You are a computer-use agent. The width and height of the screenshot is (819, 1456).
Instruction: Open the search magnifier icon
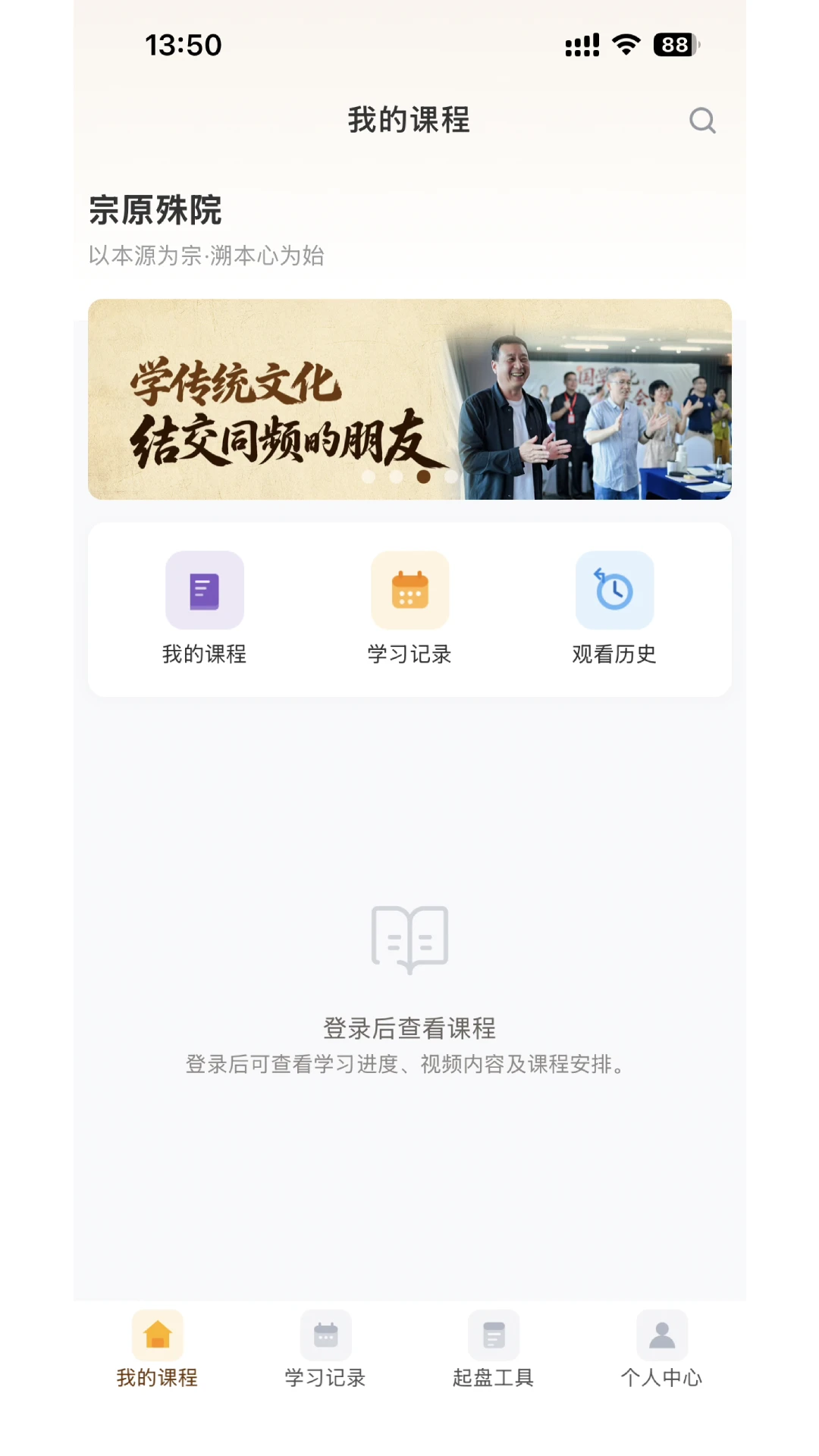(x=702, y=120)
